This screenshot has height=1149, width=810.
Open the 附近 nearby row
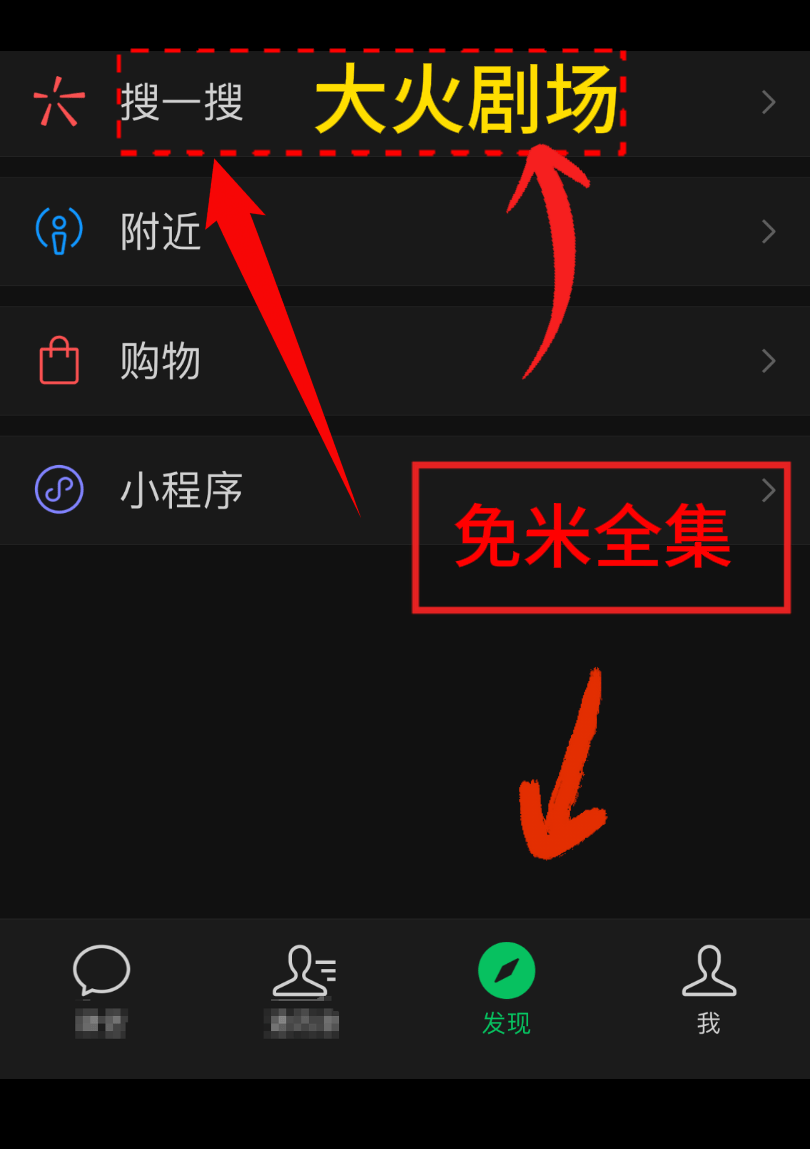pos(160,232)
